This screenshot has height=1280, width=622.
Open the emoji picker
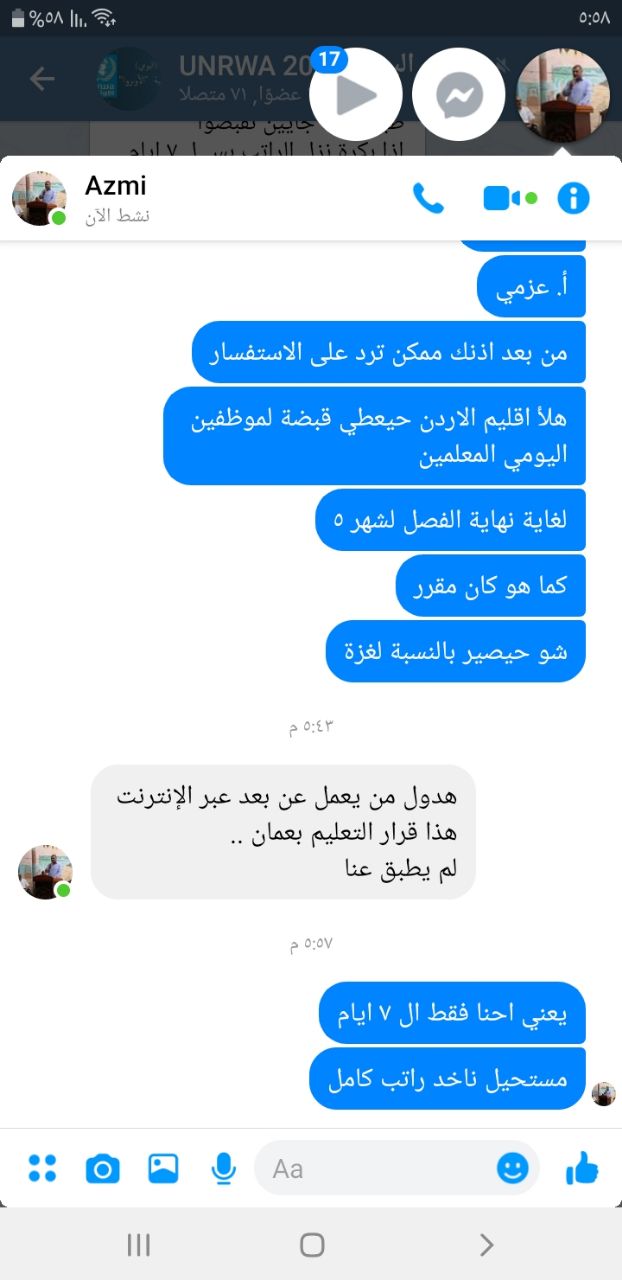513,1168
